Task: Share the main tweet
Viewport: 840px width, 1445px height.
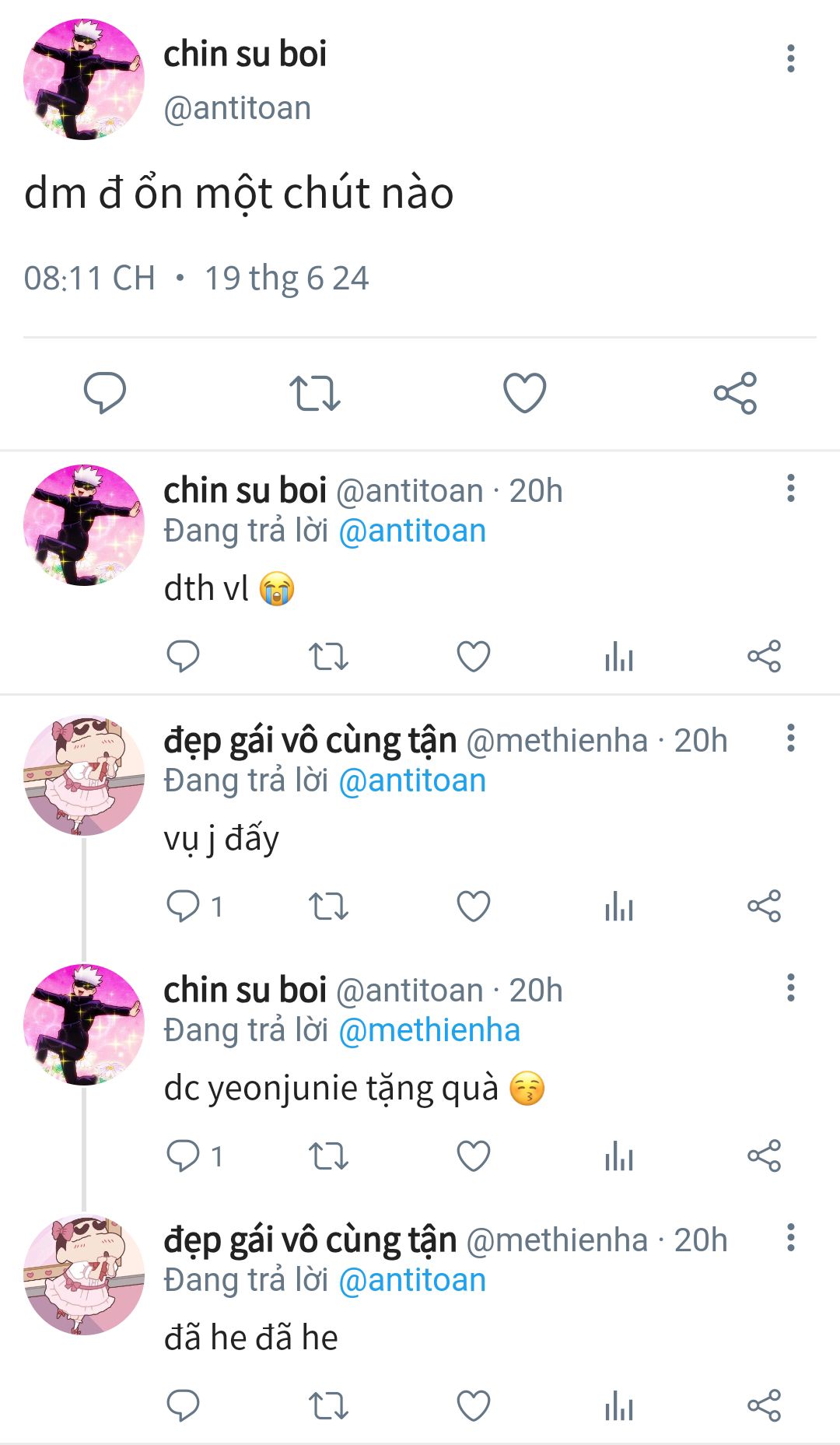Action: click(x=735, y=393)
